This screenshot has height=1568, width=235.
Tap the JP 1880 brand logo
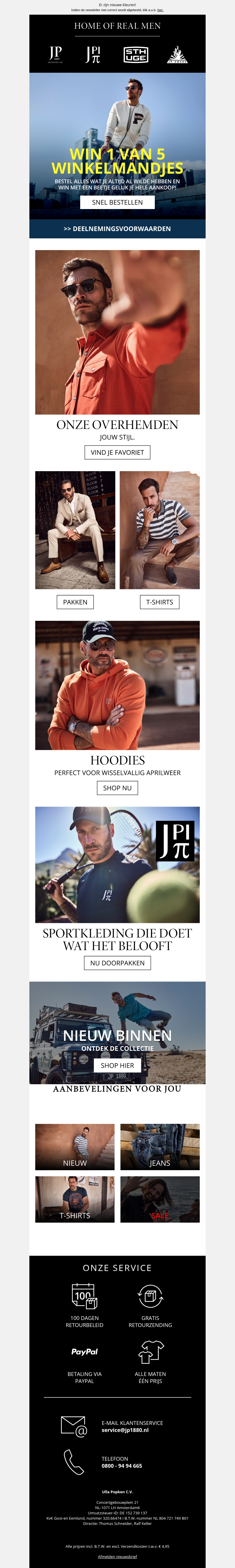coord(55,55)
